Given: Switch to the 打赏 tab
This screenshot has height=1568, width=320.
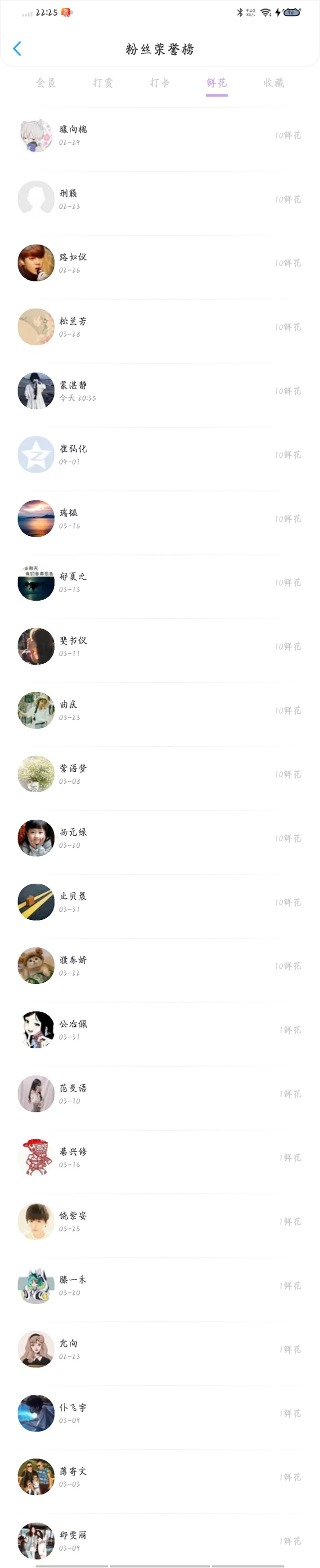Looking at the screenshot, I should (103, 83).
